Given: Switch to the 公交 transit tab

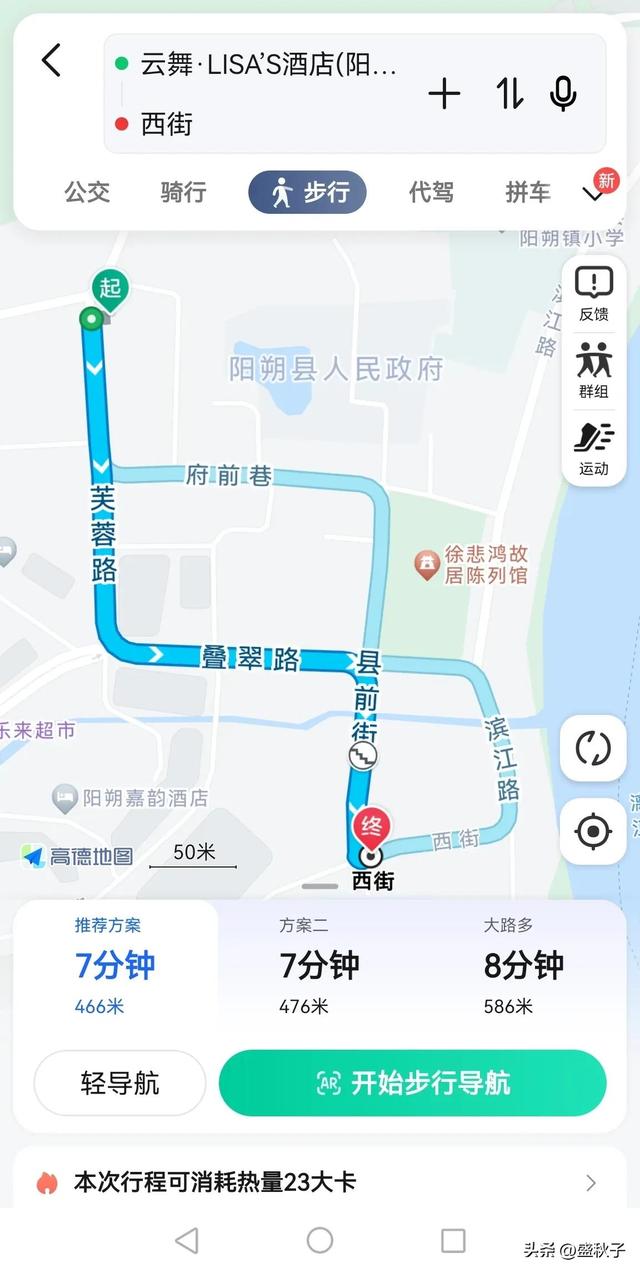Looking at the screenshot, I should pyautogui.click(x=87, y=192).
